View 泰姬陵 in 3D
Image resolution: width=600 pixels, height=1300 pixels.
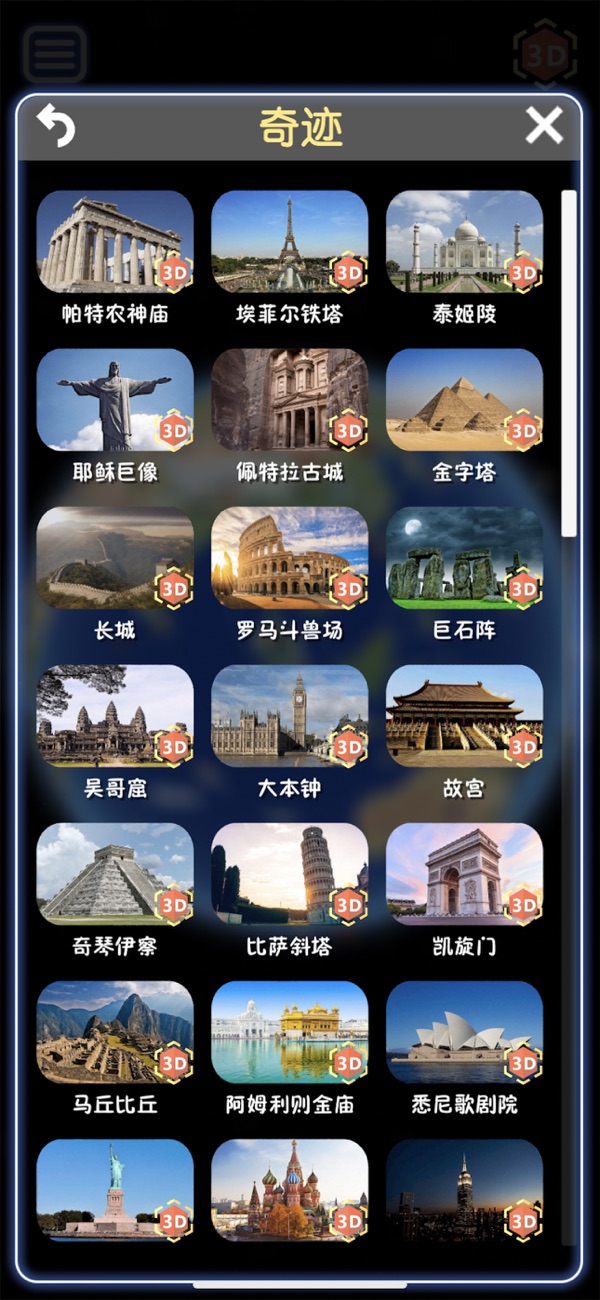coord(464,242)
